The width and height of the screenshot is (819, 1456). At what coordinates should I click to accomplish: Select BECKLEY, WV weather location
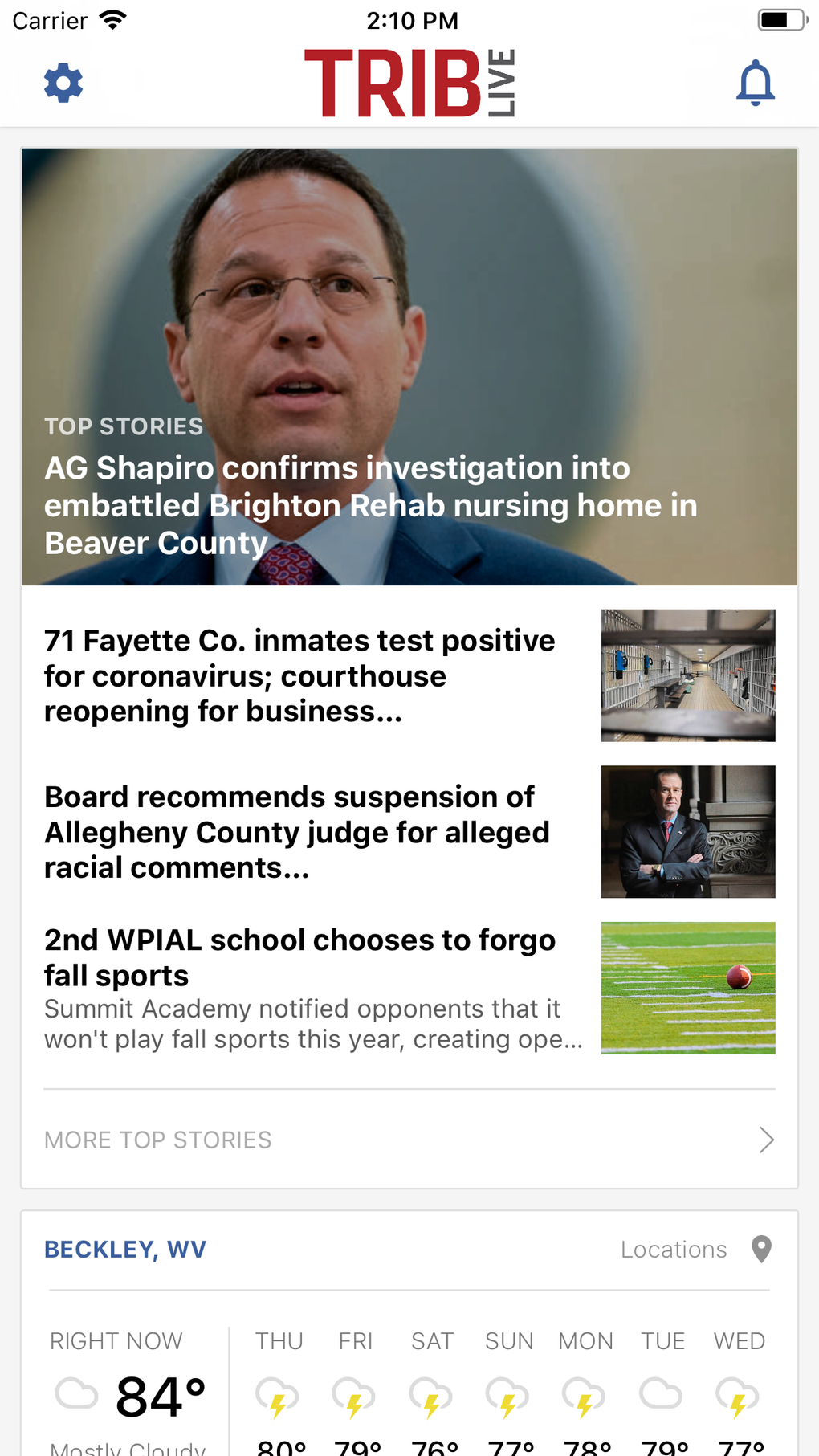(124, 1250)
